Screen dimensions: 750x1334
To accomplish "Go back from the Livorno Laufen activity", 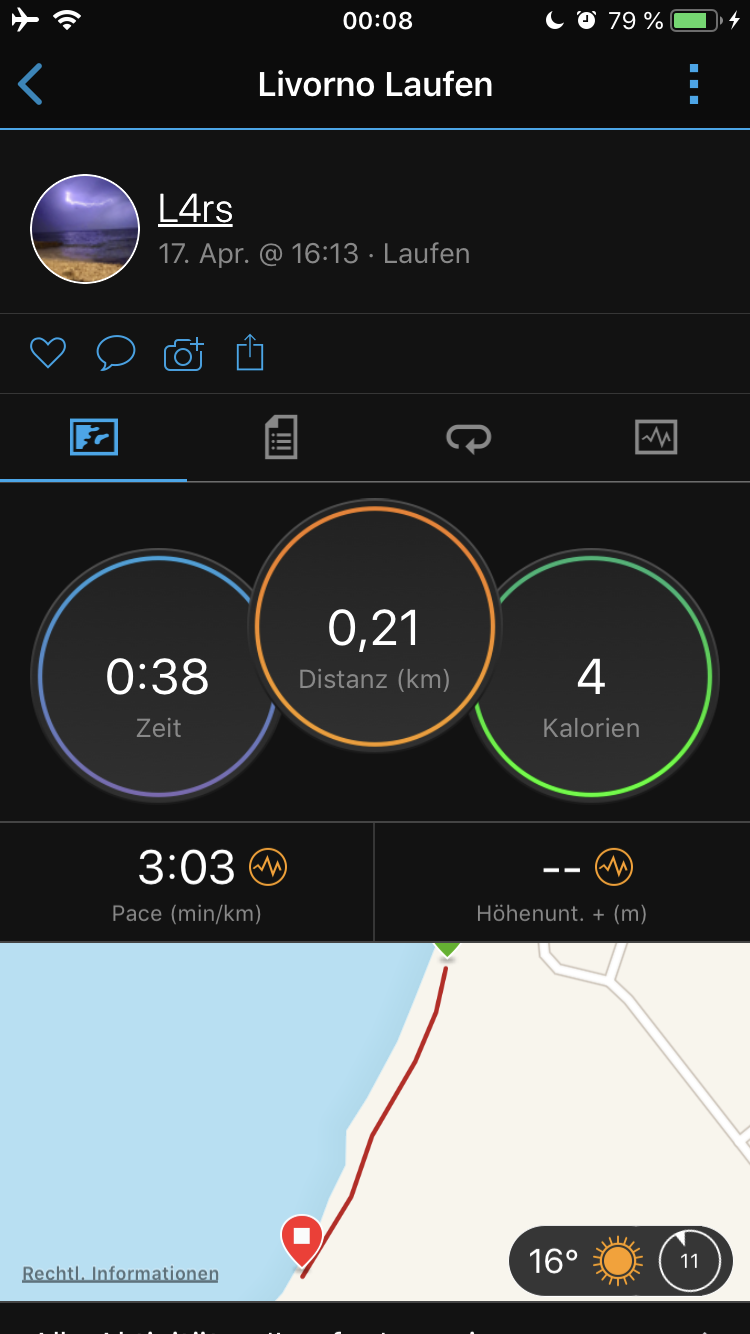I will [31, 84].
